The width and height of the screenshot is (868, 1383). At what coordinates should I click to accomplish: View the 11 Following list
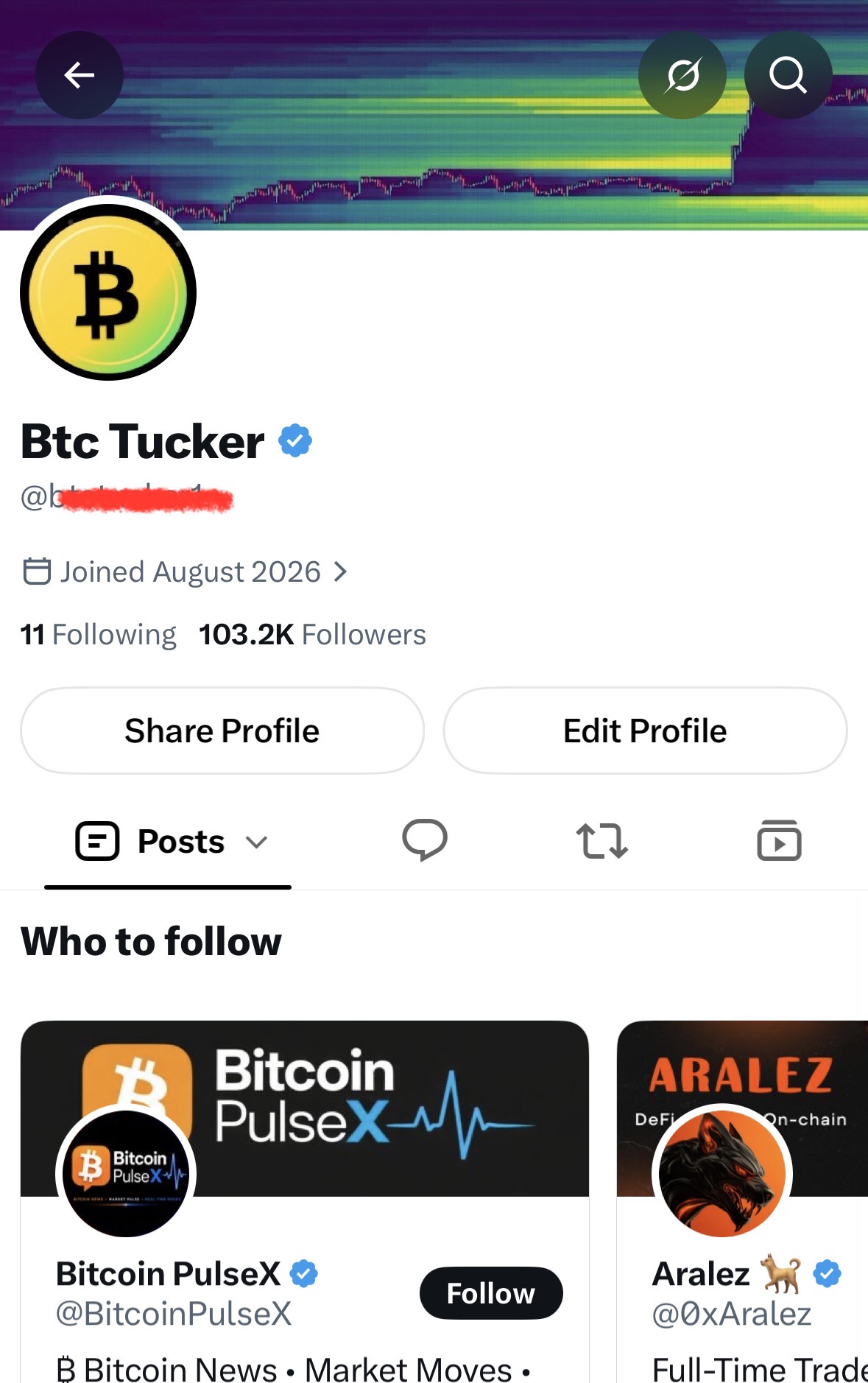pyautogui.click(x=98, y=635)
